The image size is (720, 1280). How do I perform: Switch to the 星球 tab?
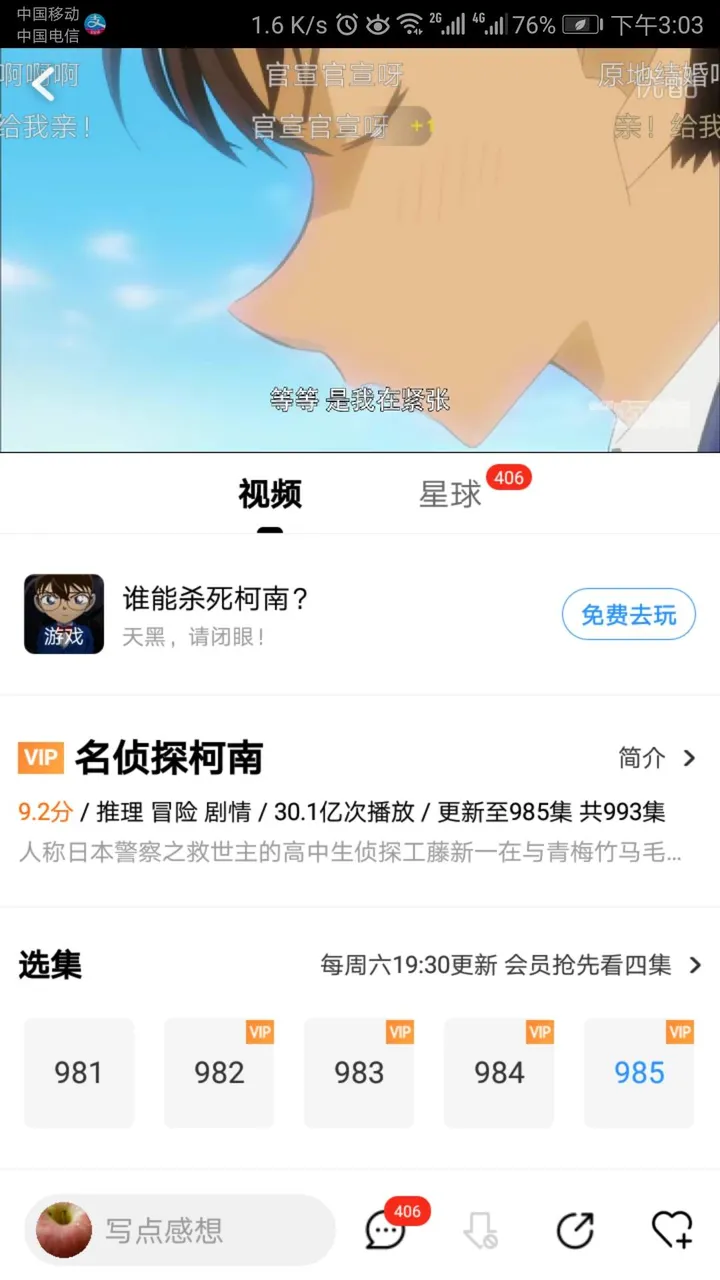451,494
